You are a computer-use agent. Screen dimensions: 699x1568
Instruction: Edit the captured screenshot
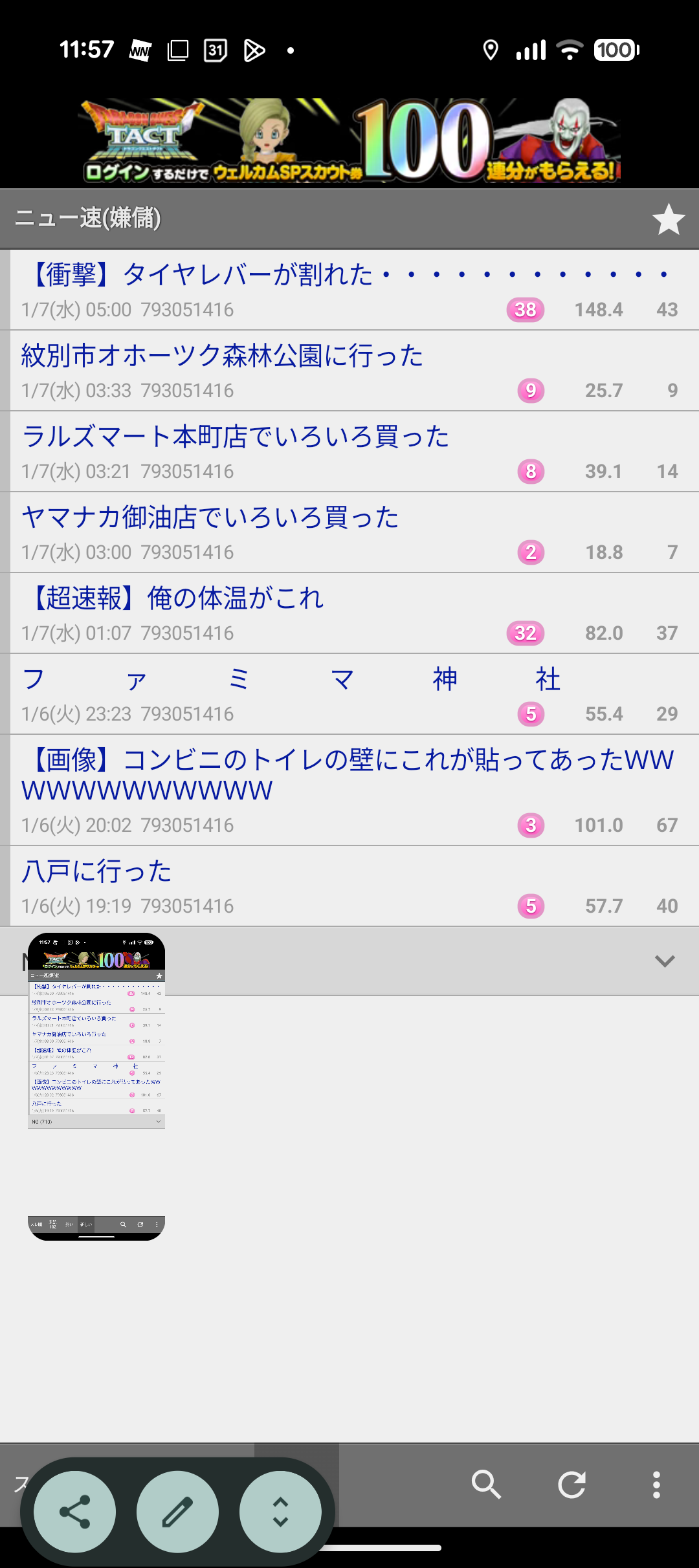177,1512
